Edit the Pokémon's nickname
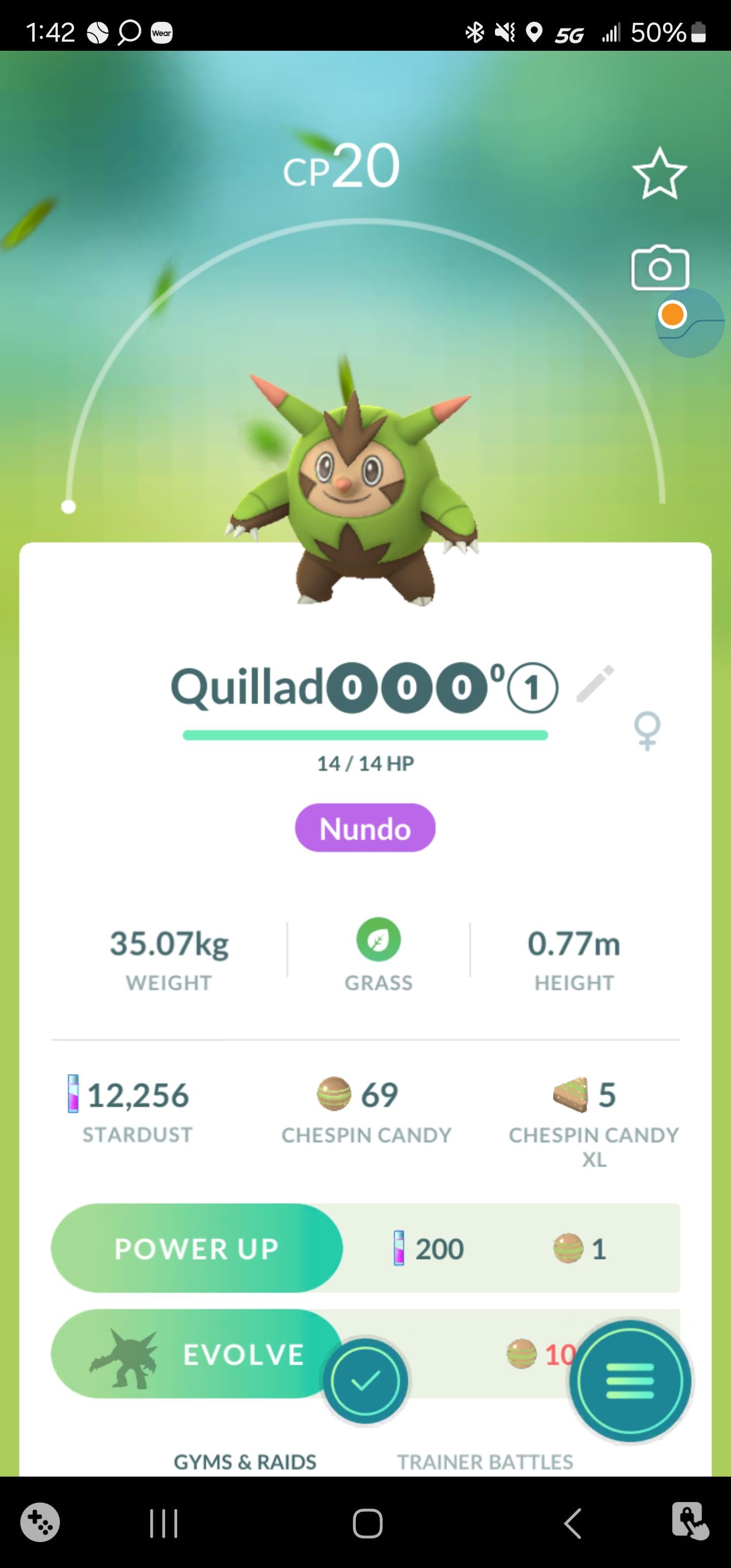 click(594, 684)
